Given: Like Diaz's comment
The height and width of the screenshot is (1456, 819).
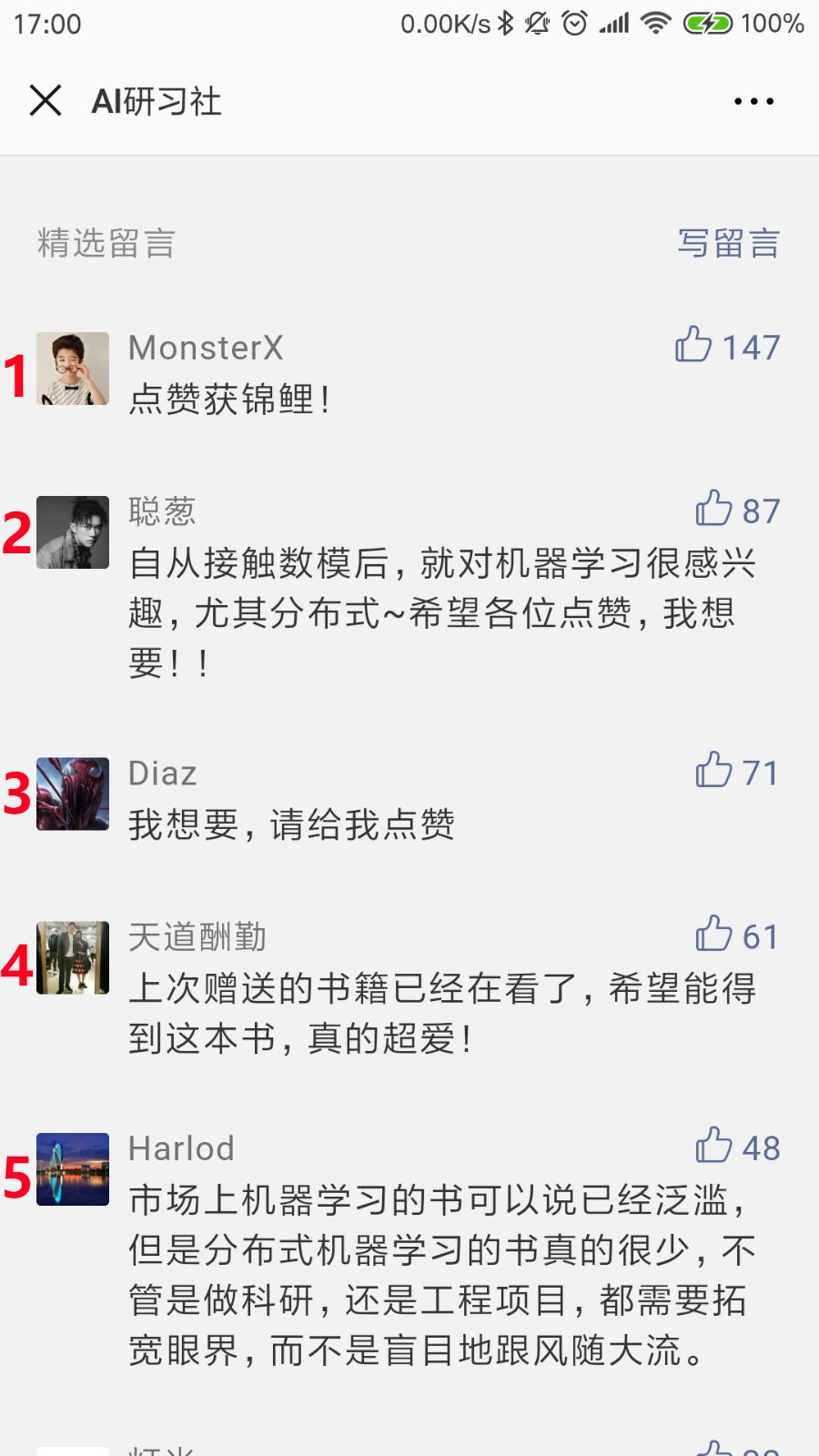Looking at the screenshot, I should [x=714, y=772].
